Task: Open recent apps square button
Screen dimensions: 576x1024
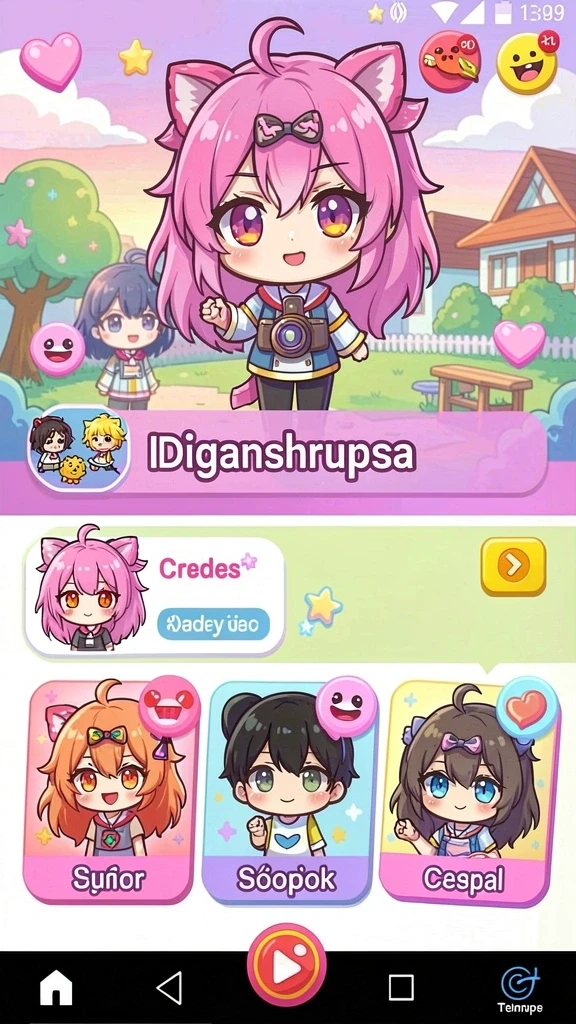Action: point(401,987)
